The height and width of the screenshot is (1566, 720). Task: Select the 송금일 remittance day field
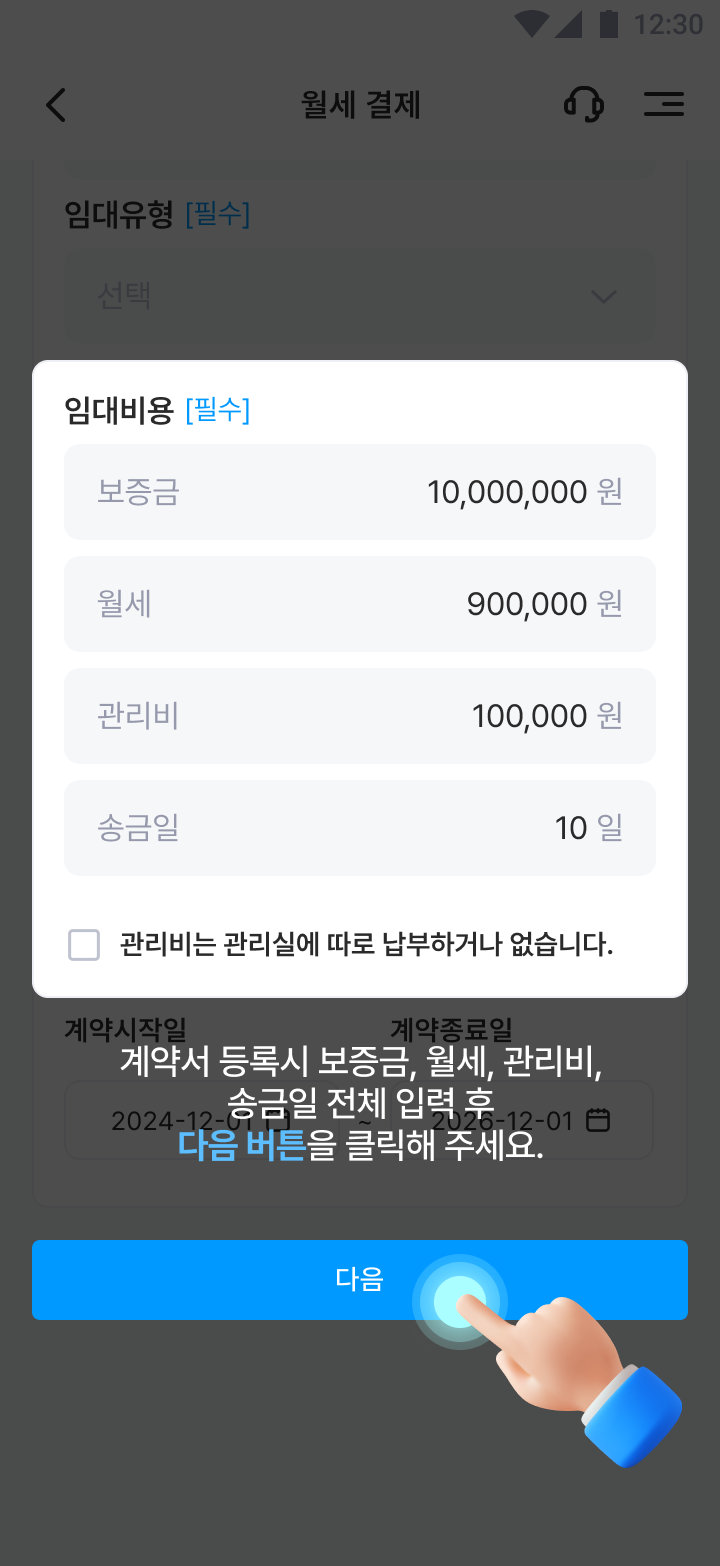pyautogui.click(x=360, y=828)
